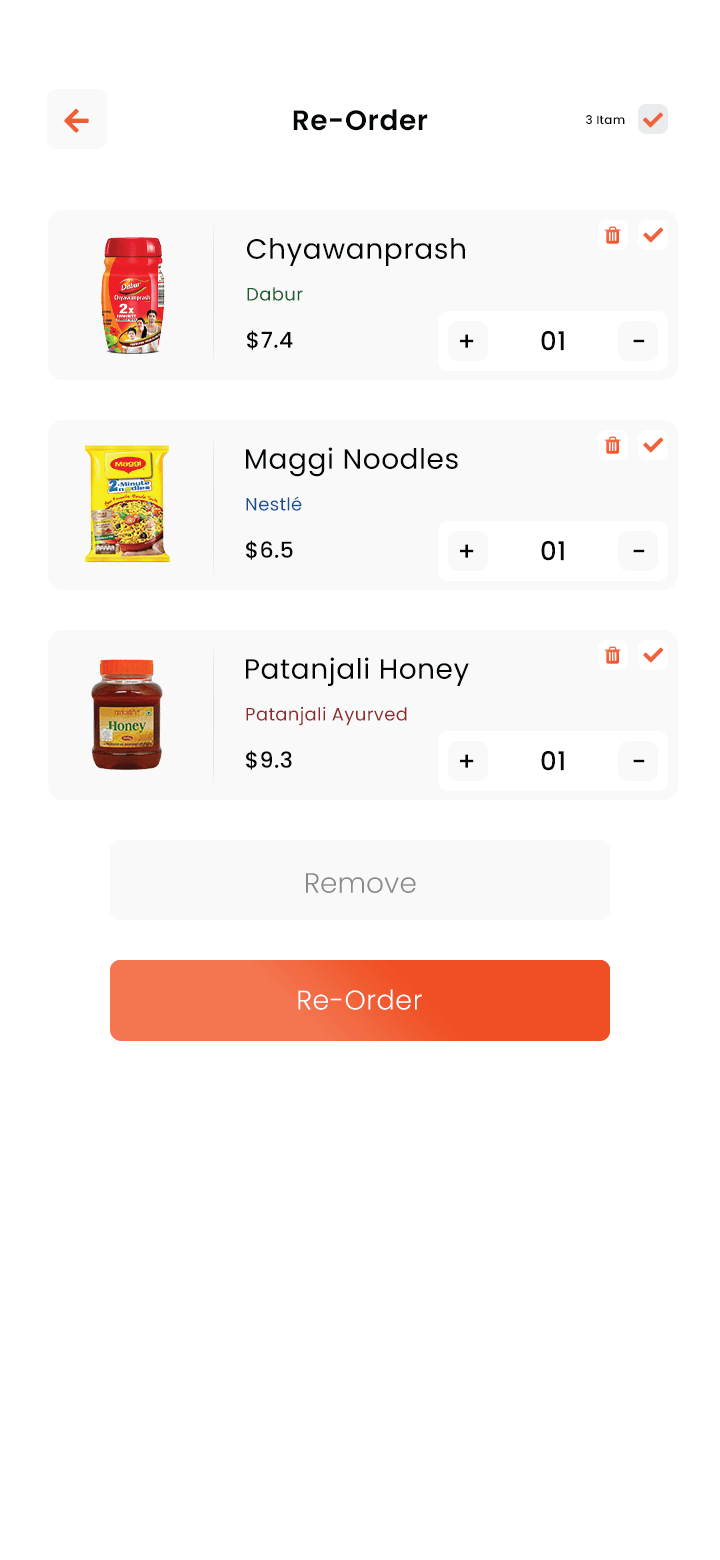
Task: Reduce Maggi Noodles quantity by one
Action: 638,551
